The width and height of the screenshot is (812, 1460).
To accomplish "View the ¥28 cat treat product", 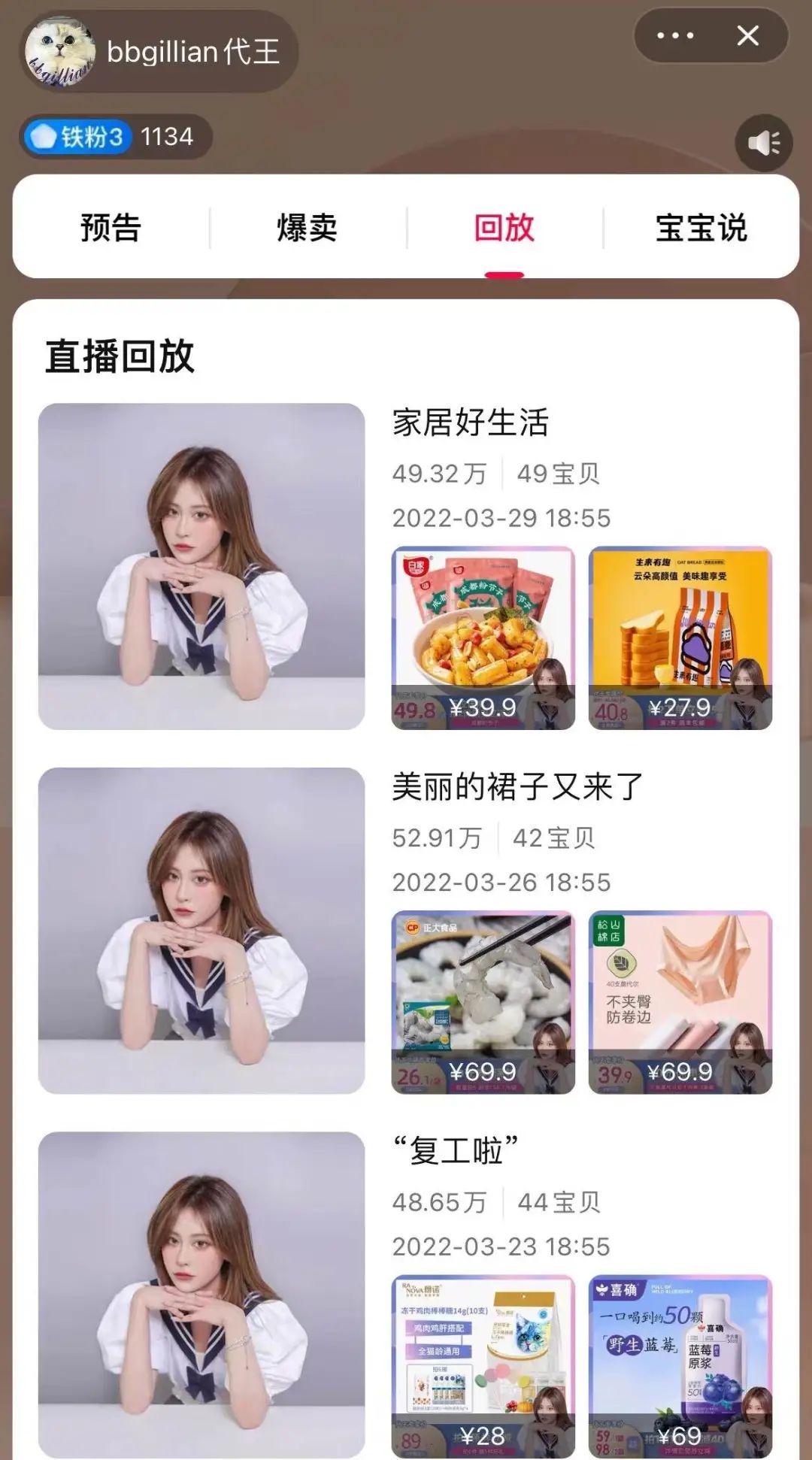I will click(483, 1365).
